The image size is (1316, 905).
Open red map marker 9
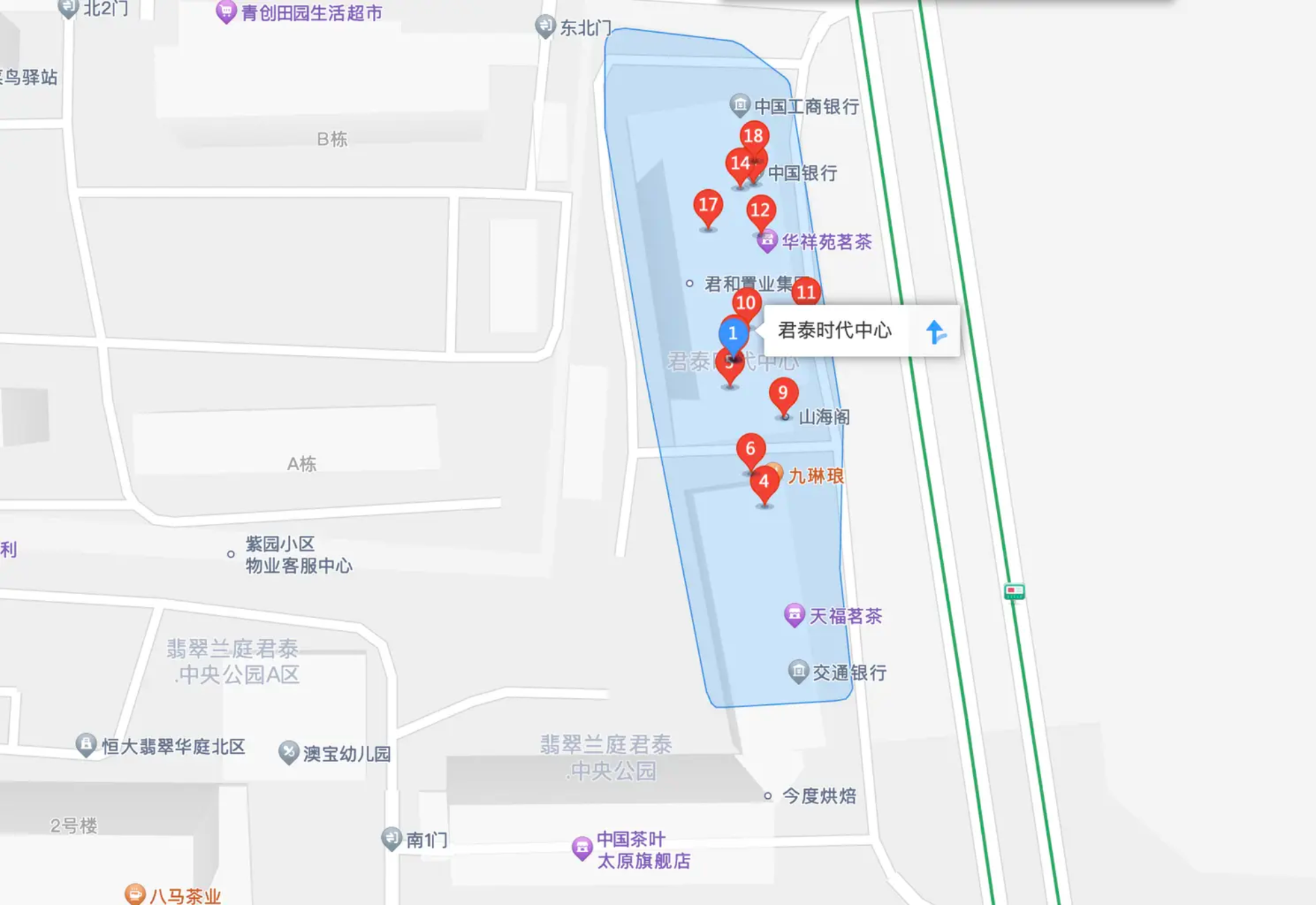[783, 393]
